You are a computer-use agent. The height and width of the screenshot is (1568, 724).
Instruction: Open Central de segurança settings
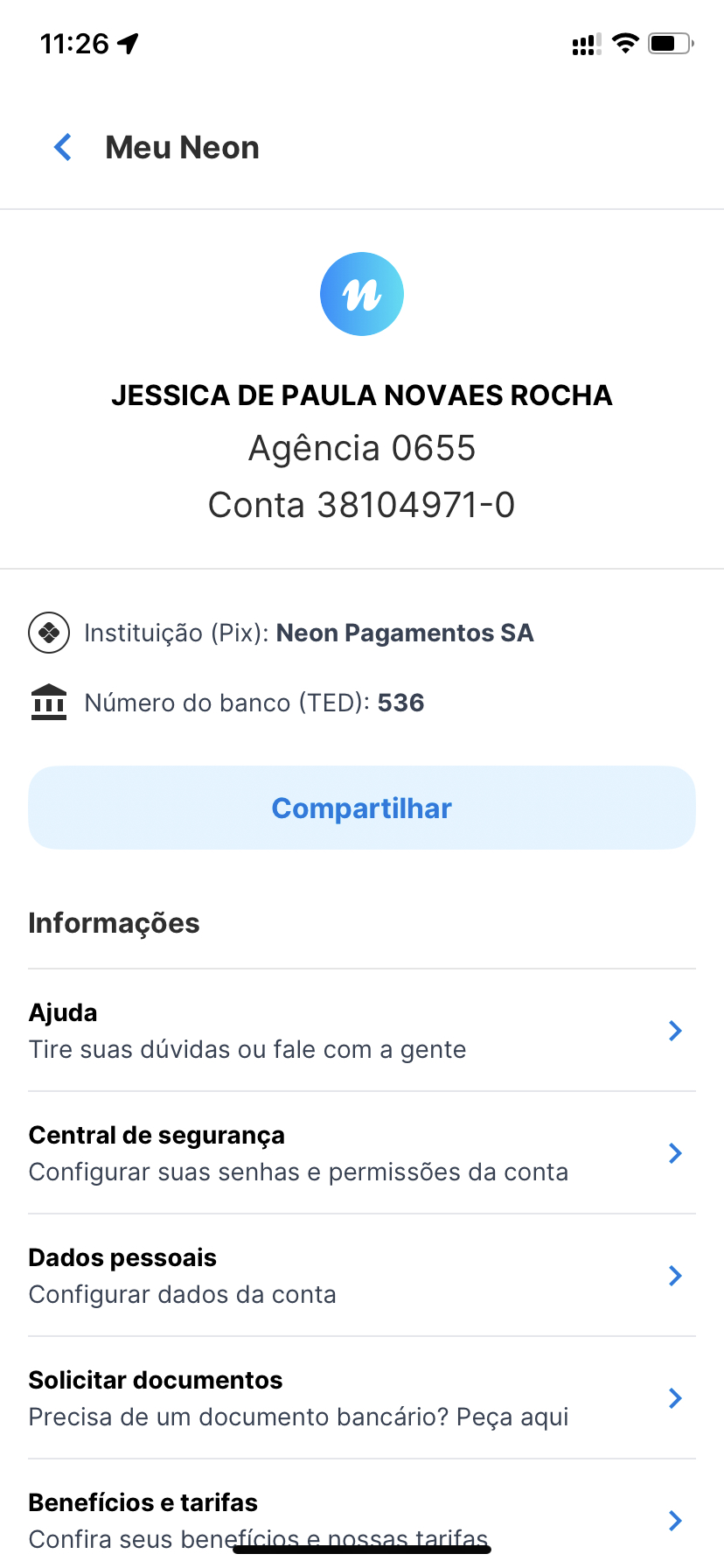point(362,1153)
